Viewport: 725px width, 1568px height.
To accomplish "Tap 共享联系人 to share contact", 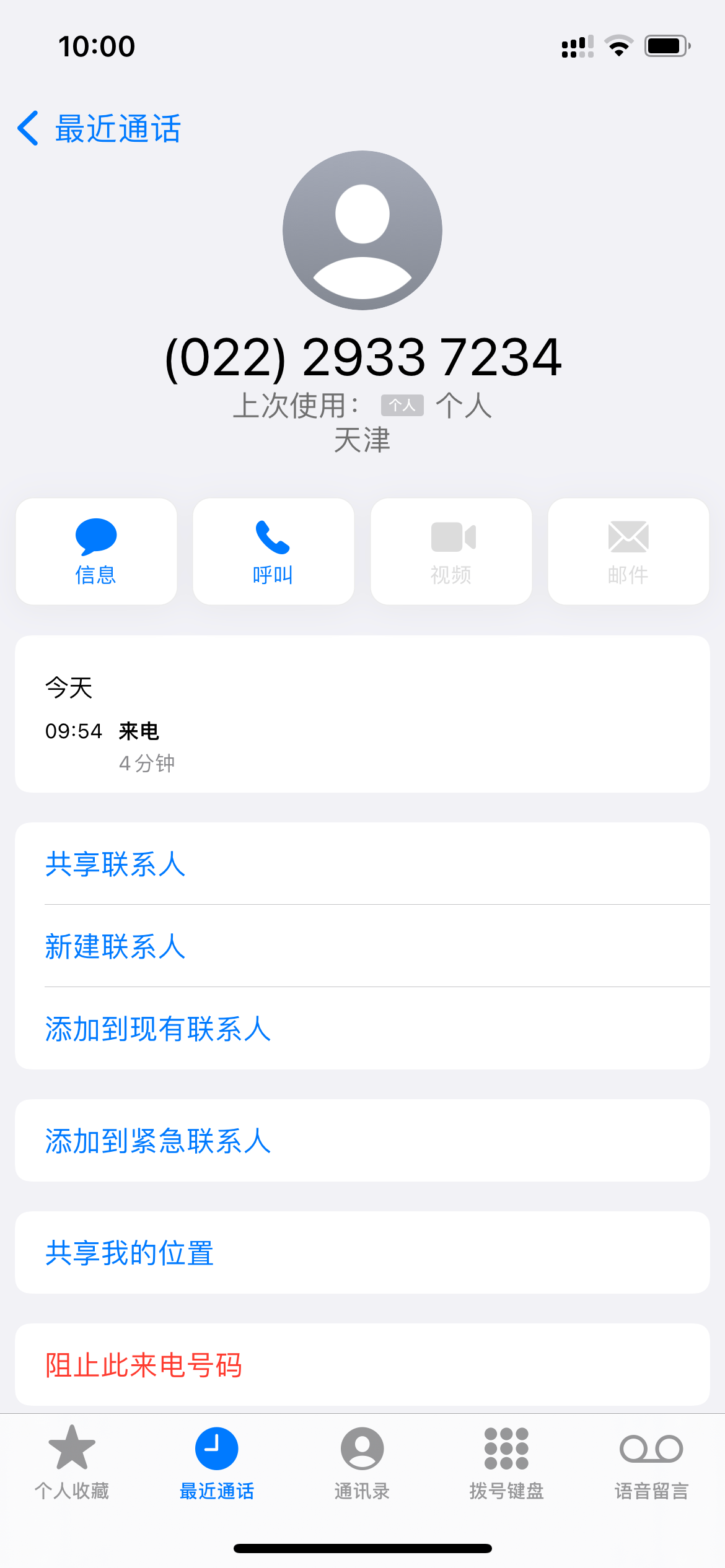I will [115, 865].
